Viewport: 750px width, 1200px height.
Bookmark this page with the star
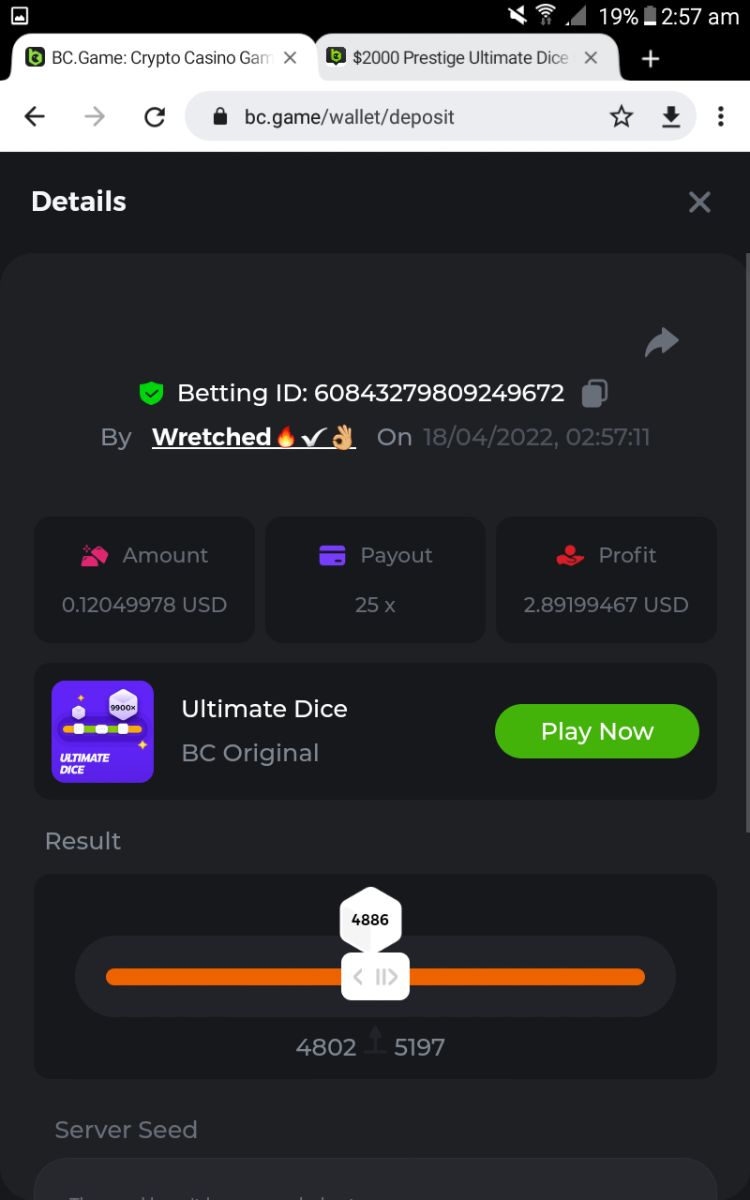tap(621, 117)
